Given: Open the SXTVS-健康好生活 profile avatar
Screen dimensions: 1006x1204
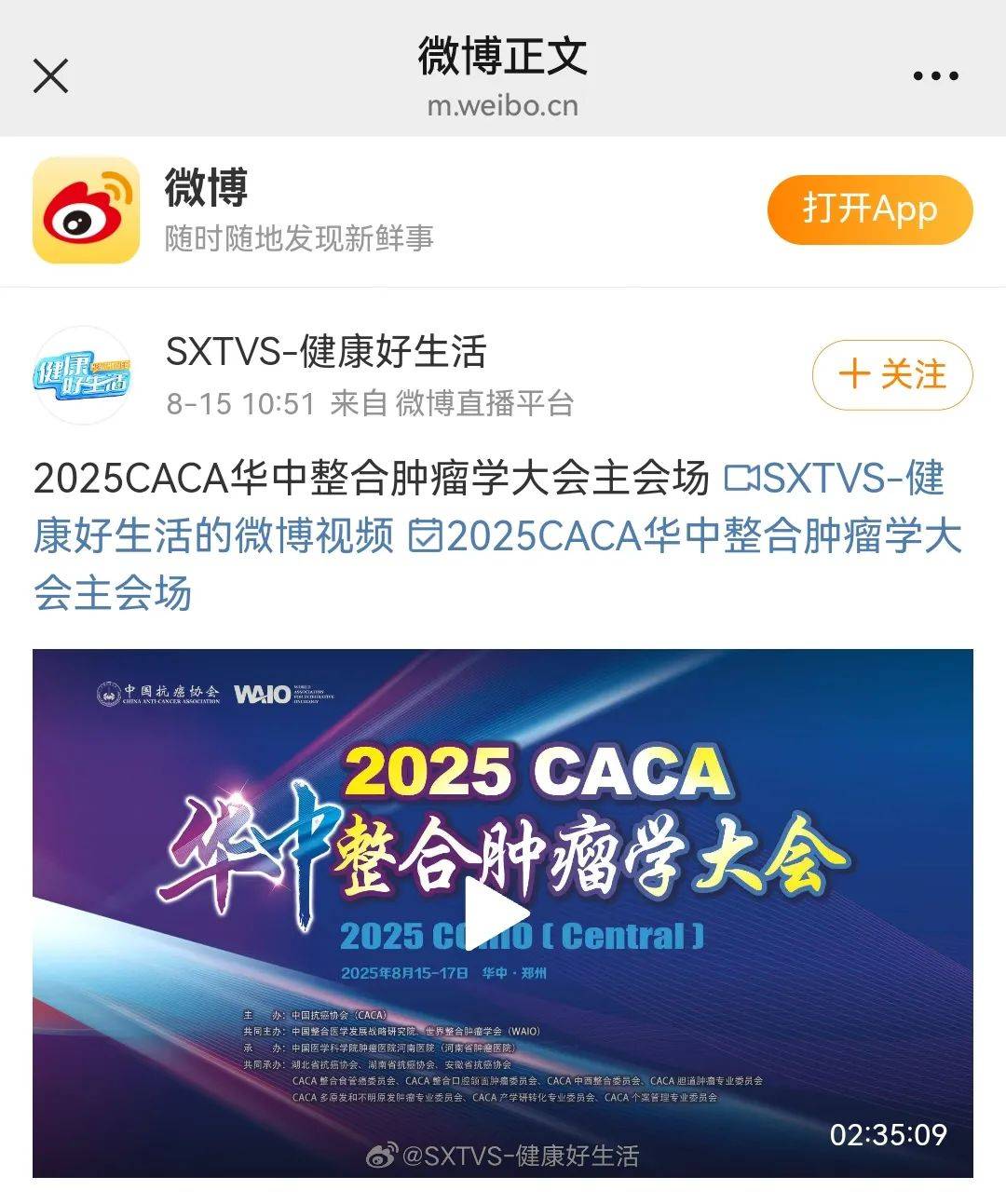Looking at the screenshot, I should [82, 374].
